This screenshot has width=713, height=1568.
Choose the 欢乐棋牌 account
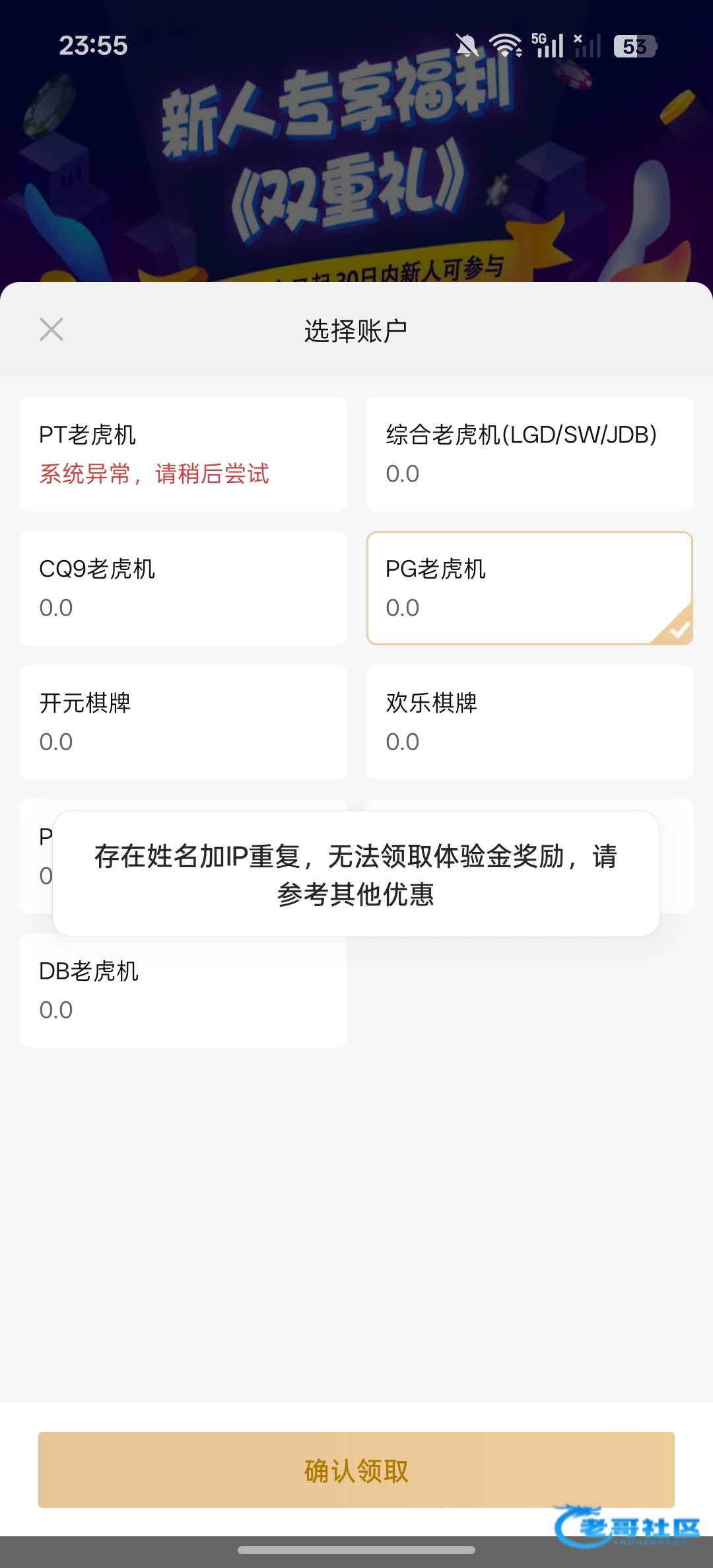pyautogui.click(x=529, y=722)
